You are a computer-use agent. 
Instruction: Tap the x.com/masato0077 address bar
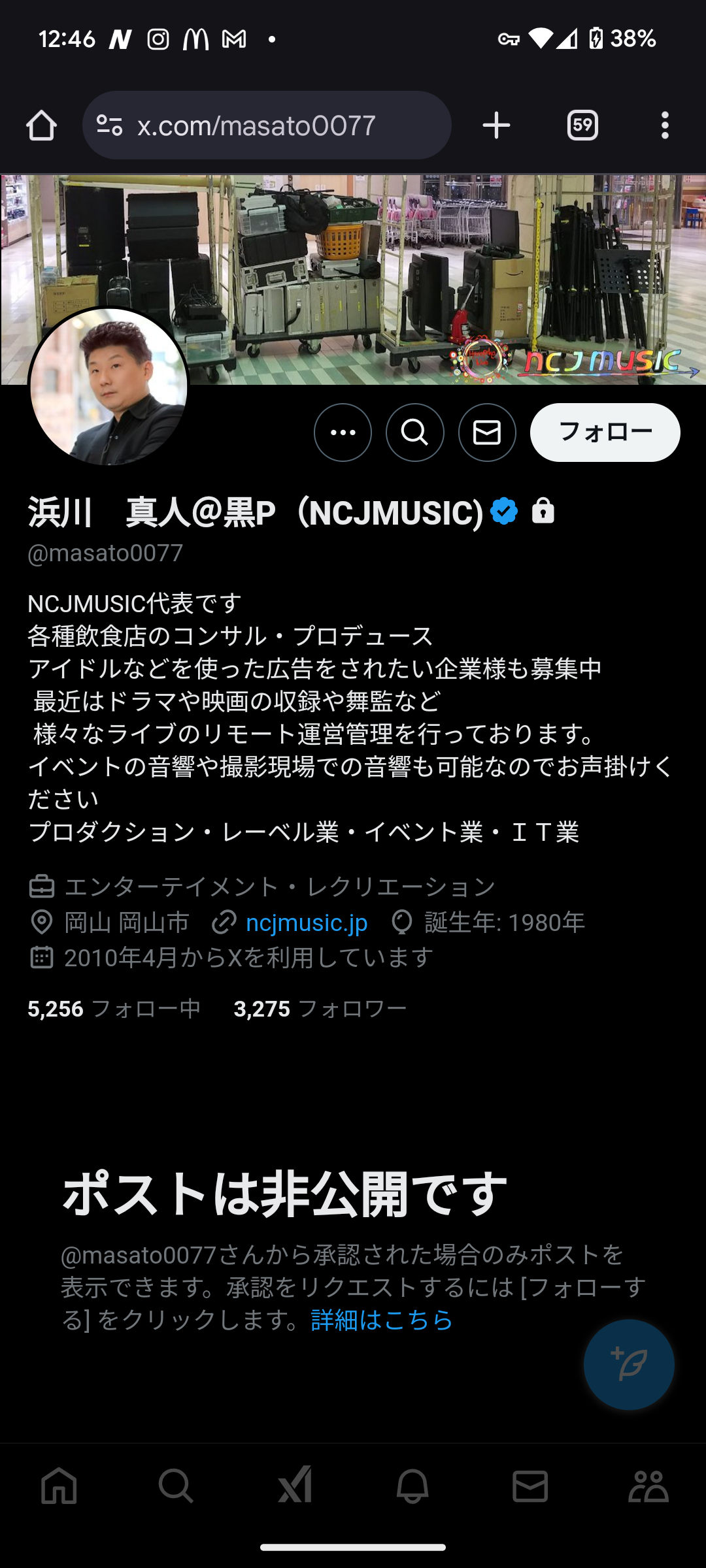[267, 125]
